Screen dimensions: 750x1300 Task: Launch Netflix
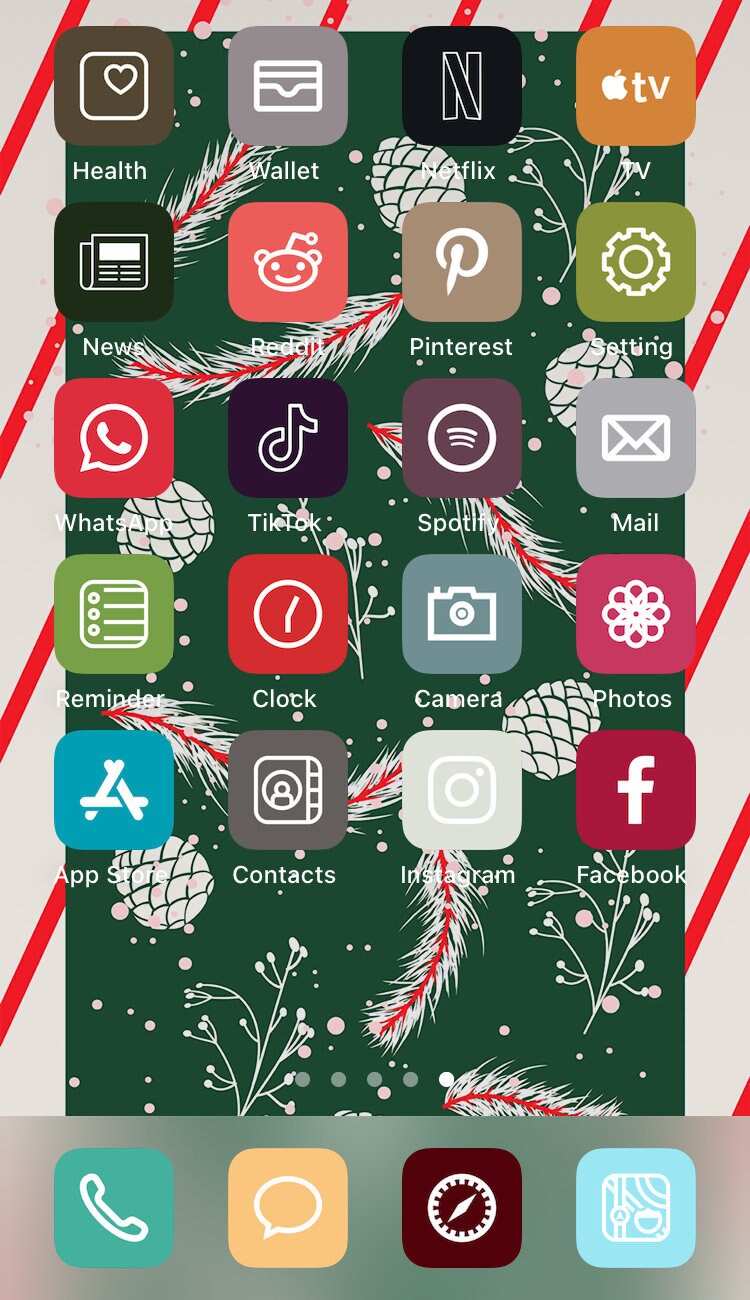pos(462,86)
